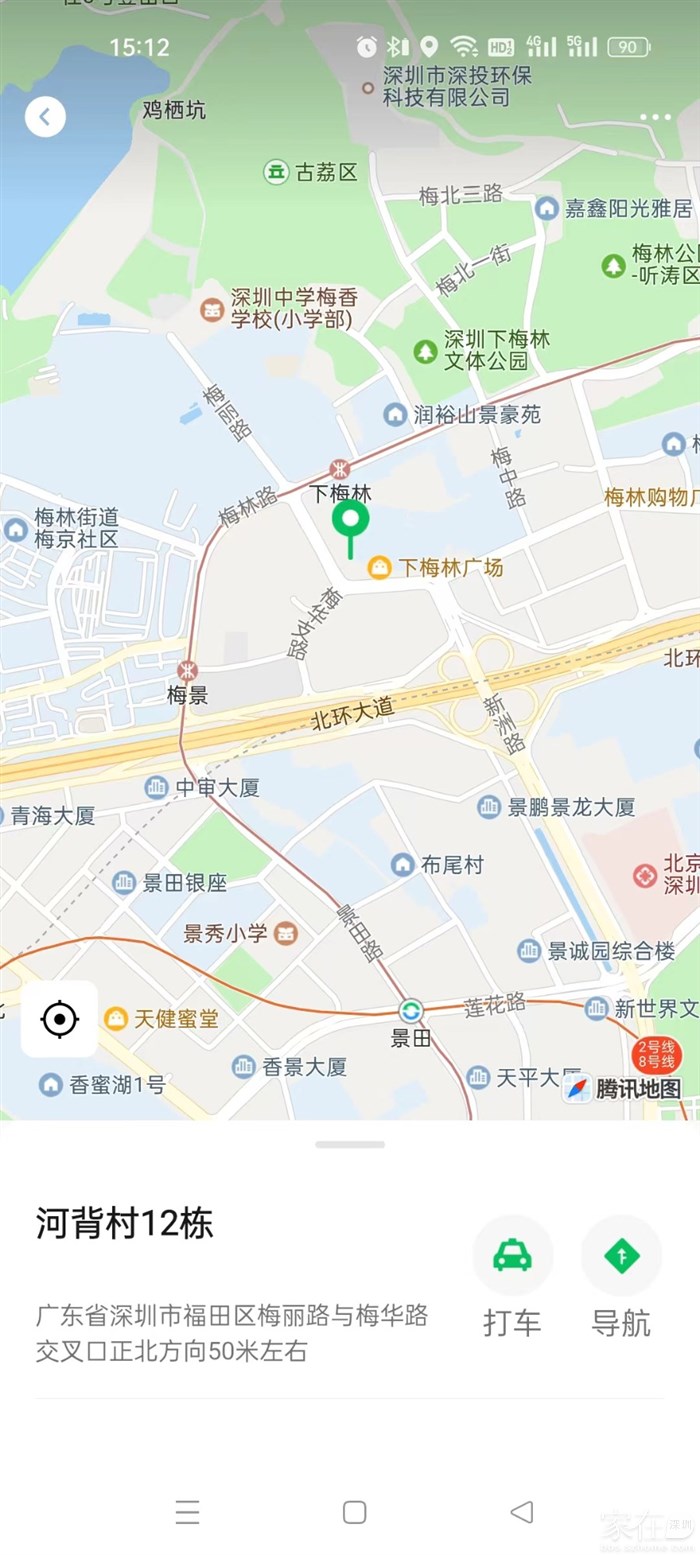Tap the system home button
700x1555 pixels.
pos(354,1512)
